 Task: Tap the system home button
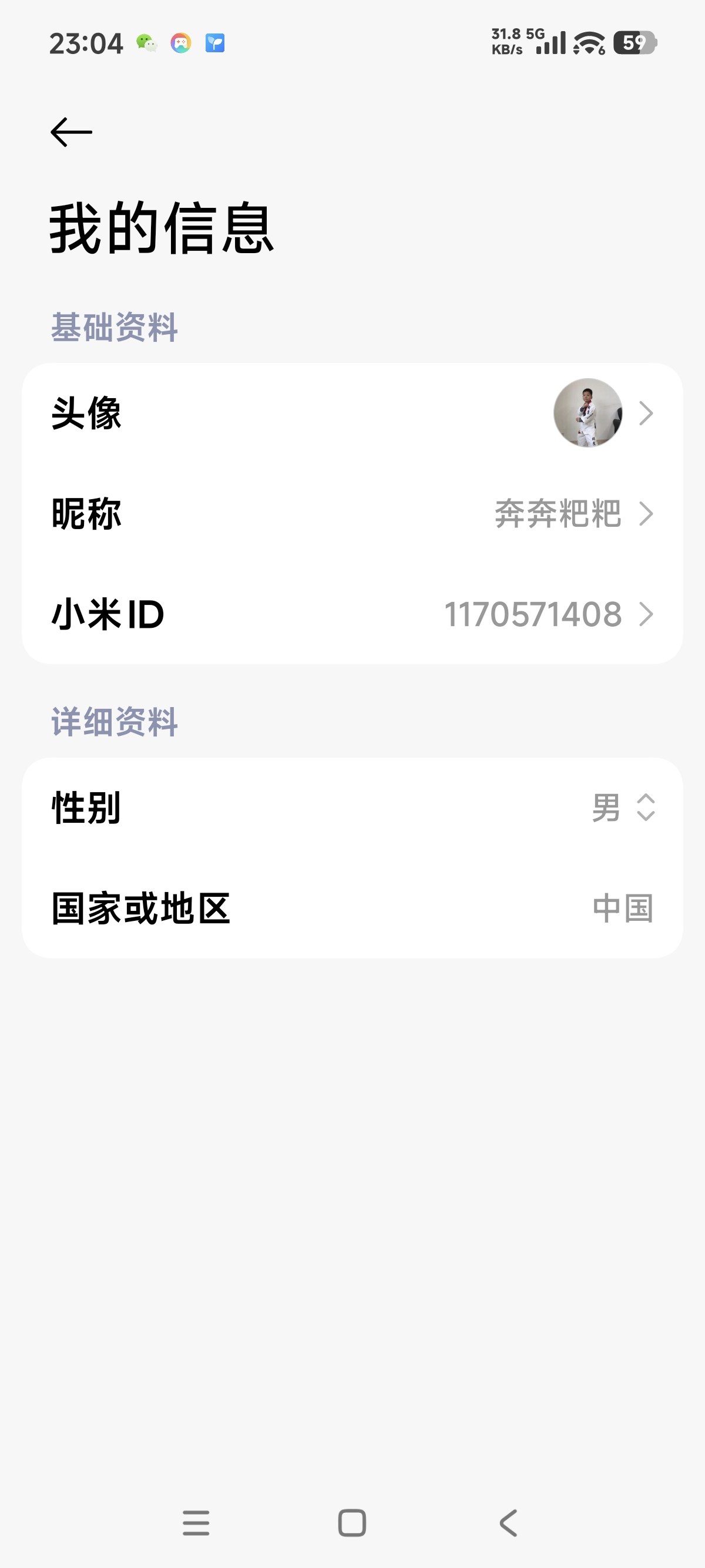(x=352, y=1523)
